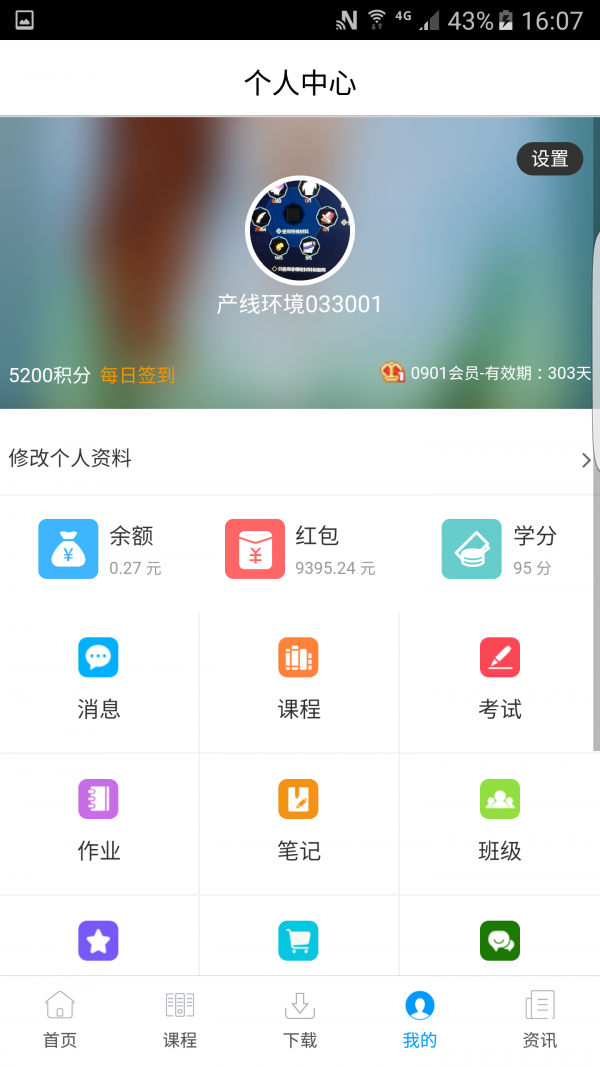The height and width of the screenshot is (1067, 600).
Task: Open the purple star favorites item
Action: click(99, 940)
